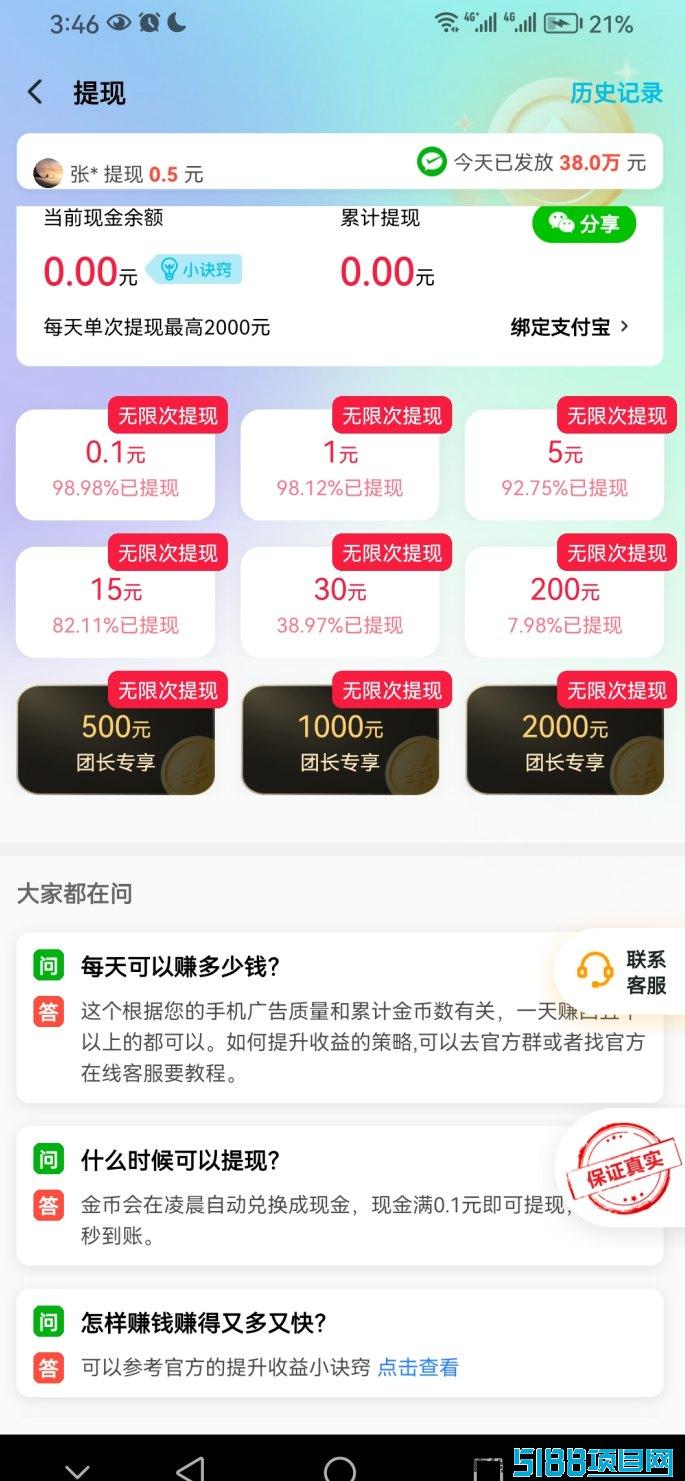Choose the 5元 withdrawal option
The image size is (685, 1481).
point(564,465)
